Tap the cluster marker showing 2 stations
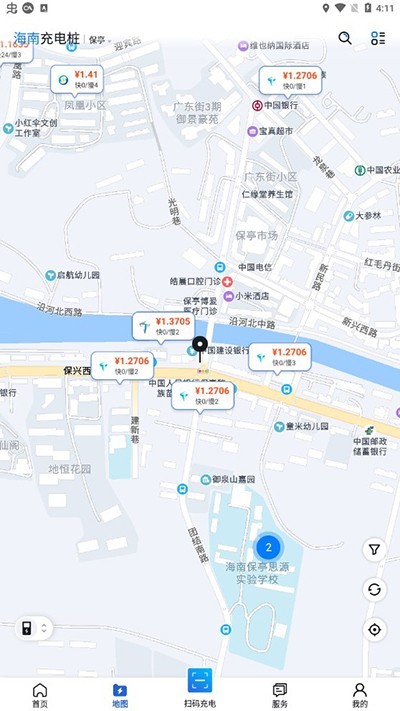 268,547
